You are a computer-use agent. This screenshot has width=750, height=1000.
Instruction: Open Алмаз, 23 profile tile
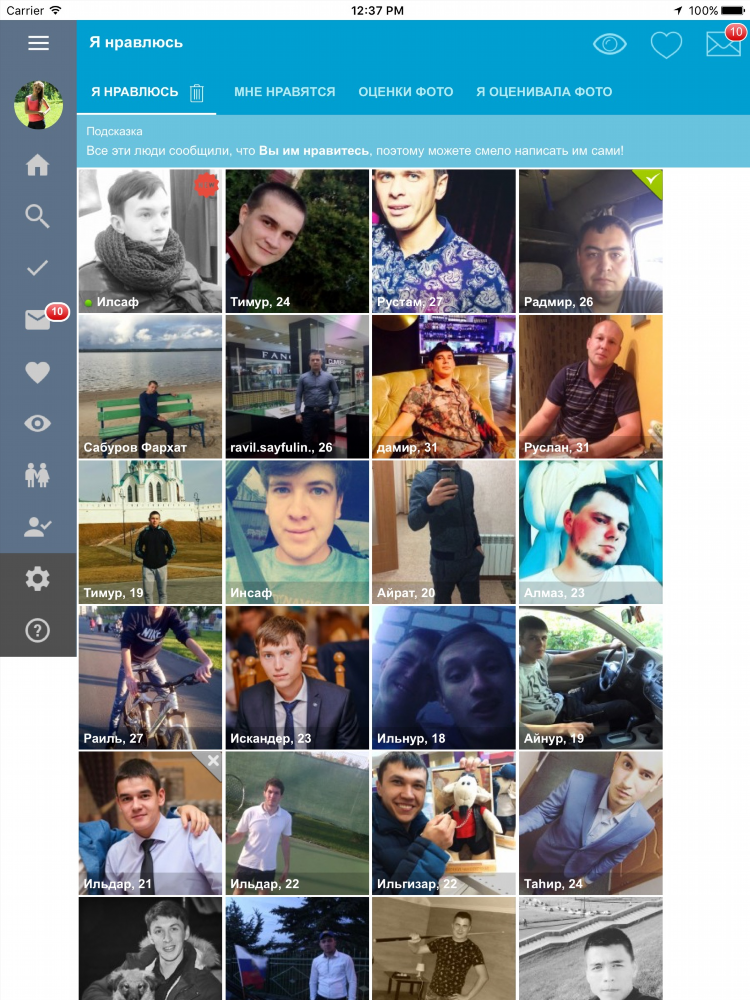[x=590, y=531]
